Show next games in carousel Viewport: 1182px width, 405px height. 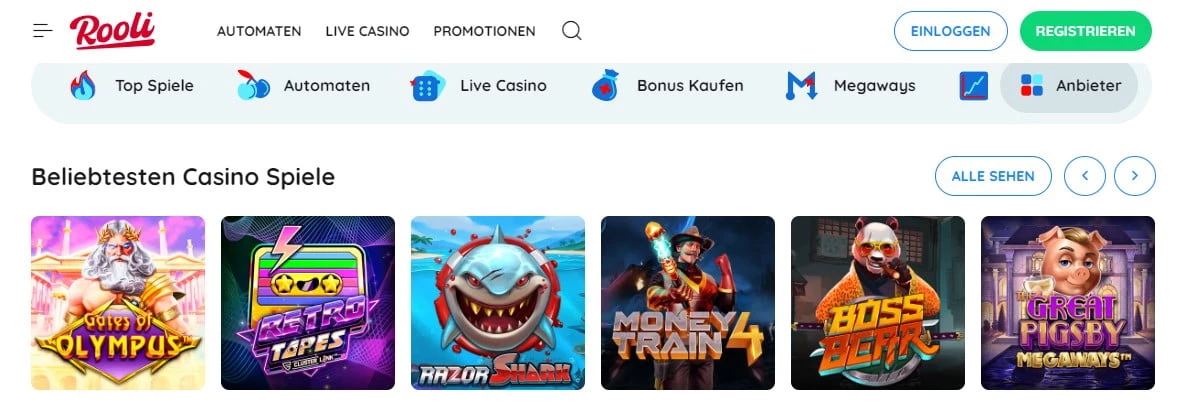(1135, 176)
